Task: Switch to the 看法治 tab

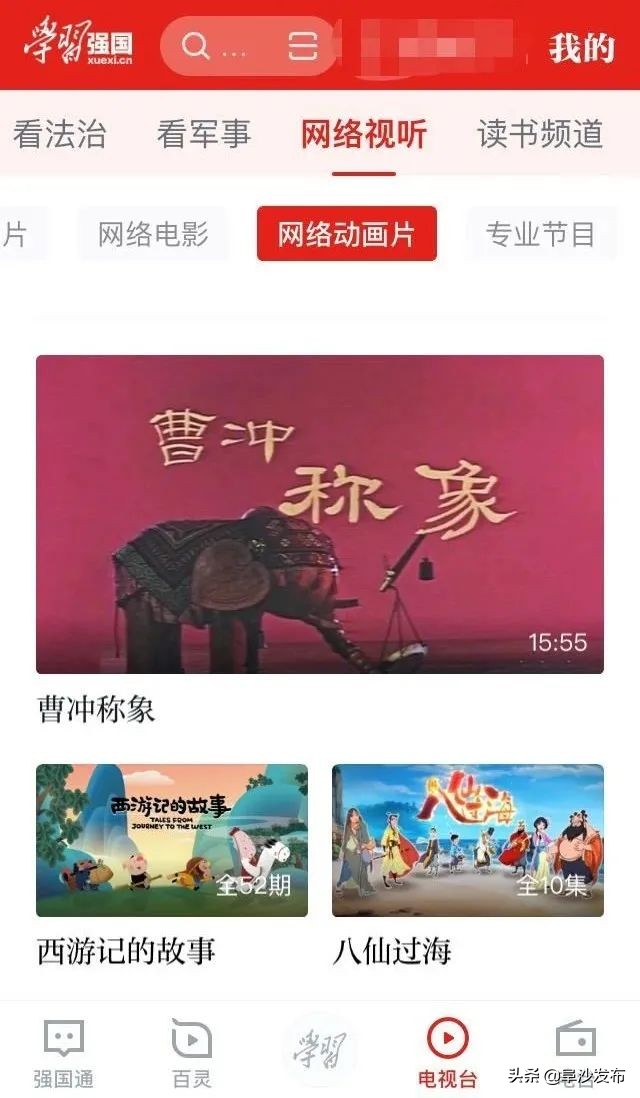Action: pos(60,134)
